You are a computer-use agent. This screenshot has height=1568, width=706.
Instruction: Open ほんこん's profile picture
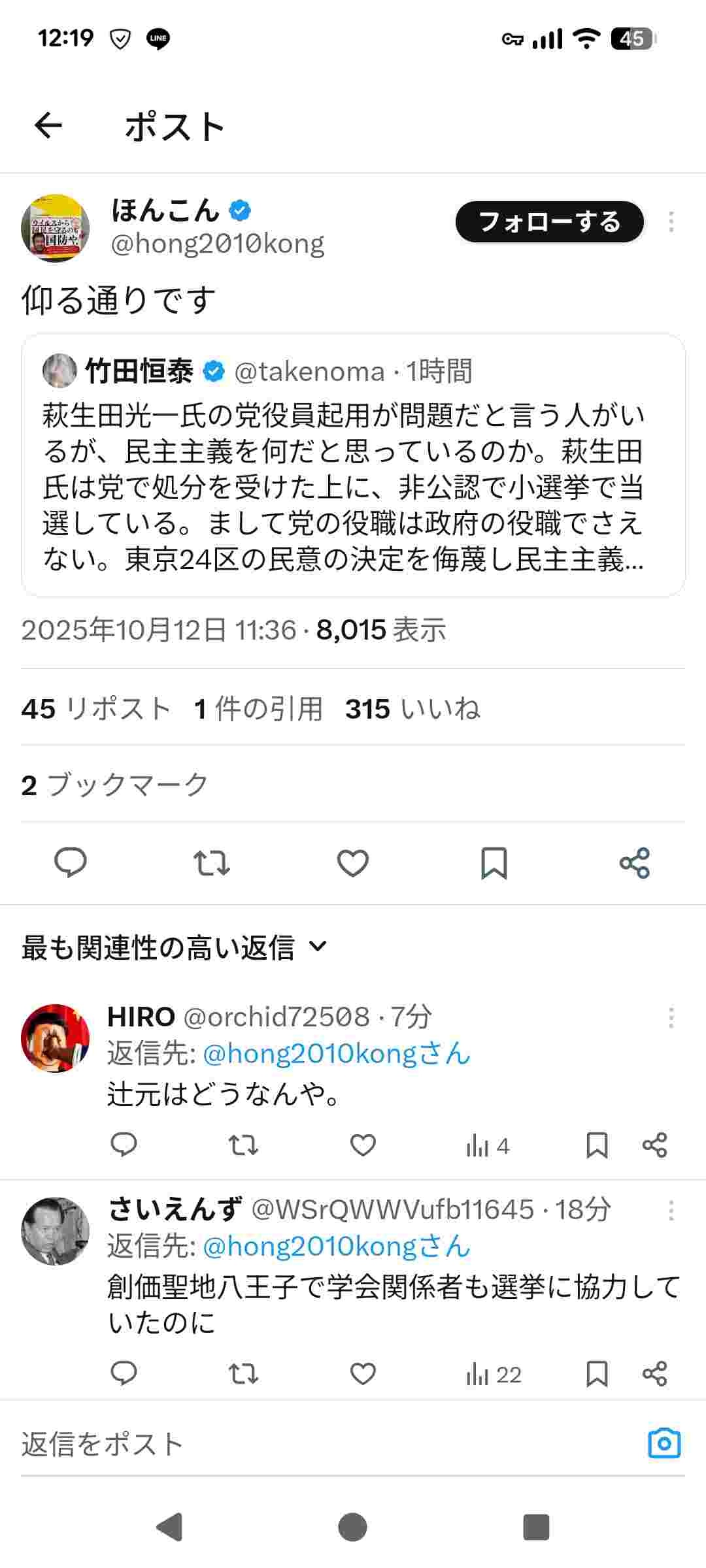point(56,228)
